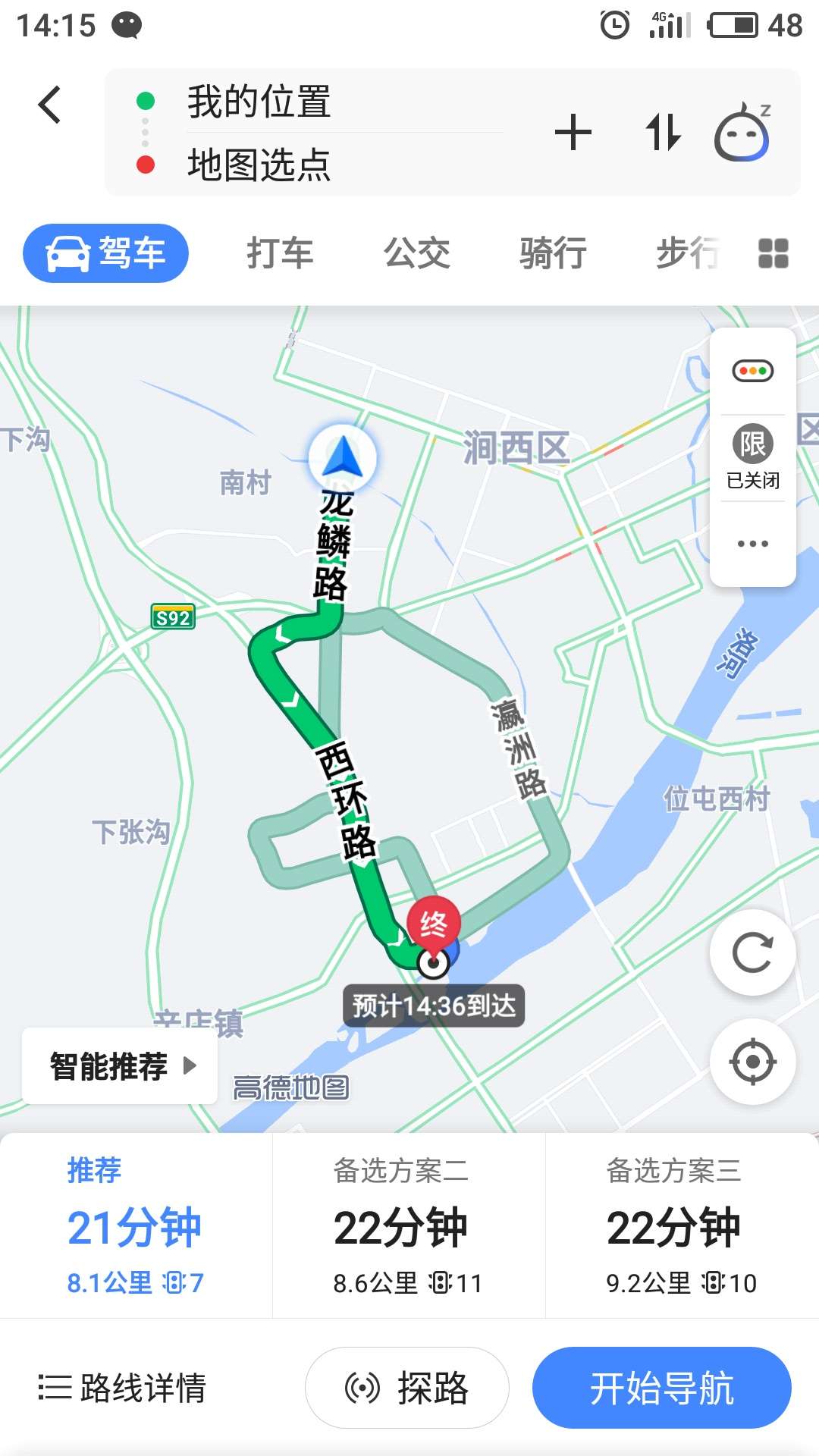Switch to the 公交 tab

(x=416, y=253)
